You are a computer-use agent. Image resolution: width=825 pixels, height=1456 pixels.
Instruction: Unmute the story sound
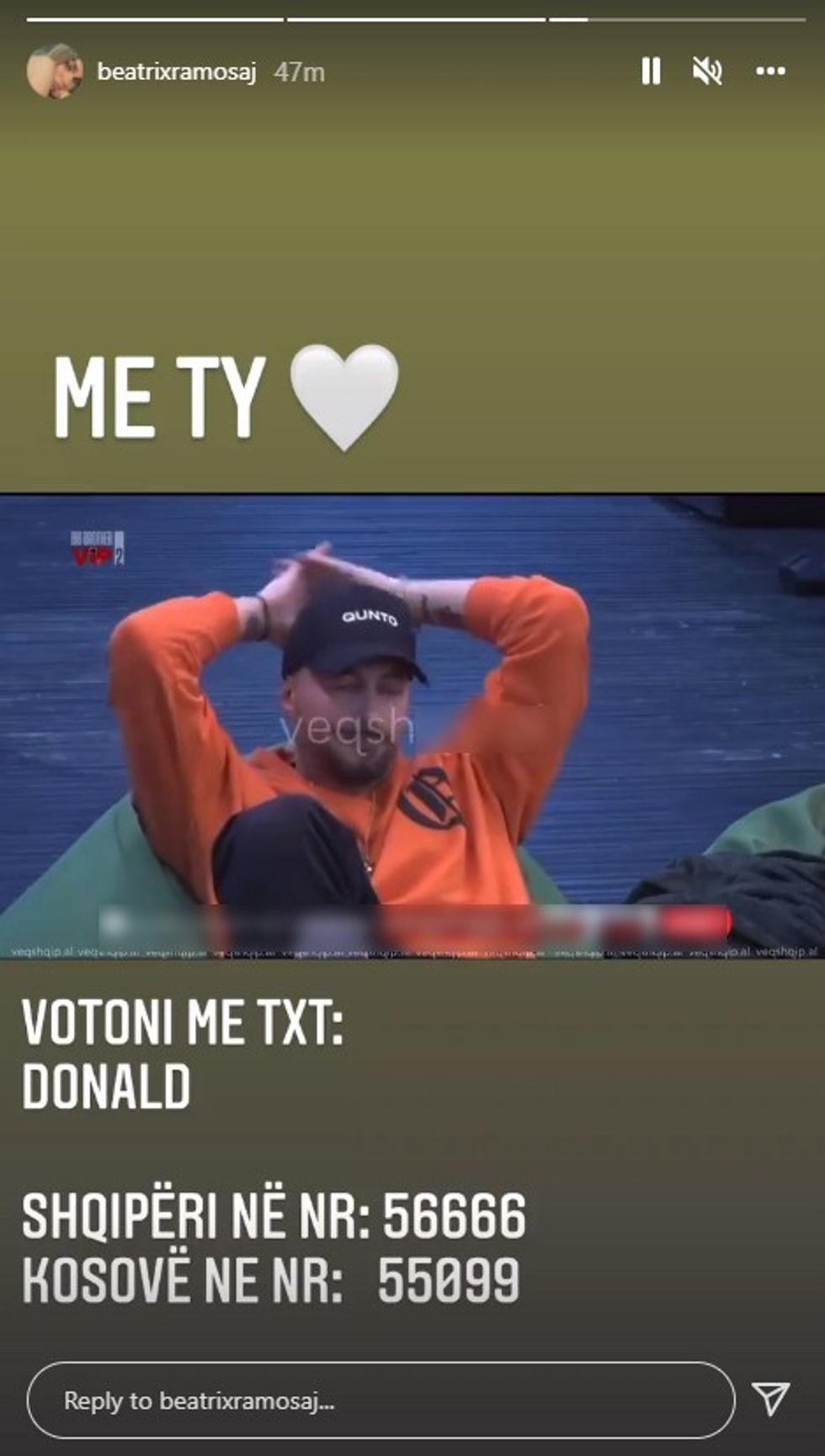pyautogui.click(x=707, y=72)
